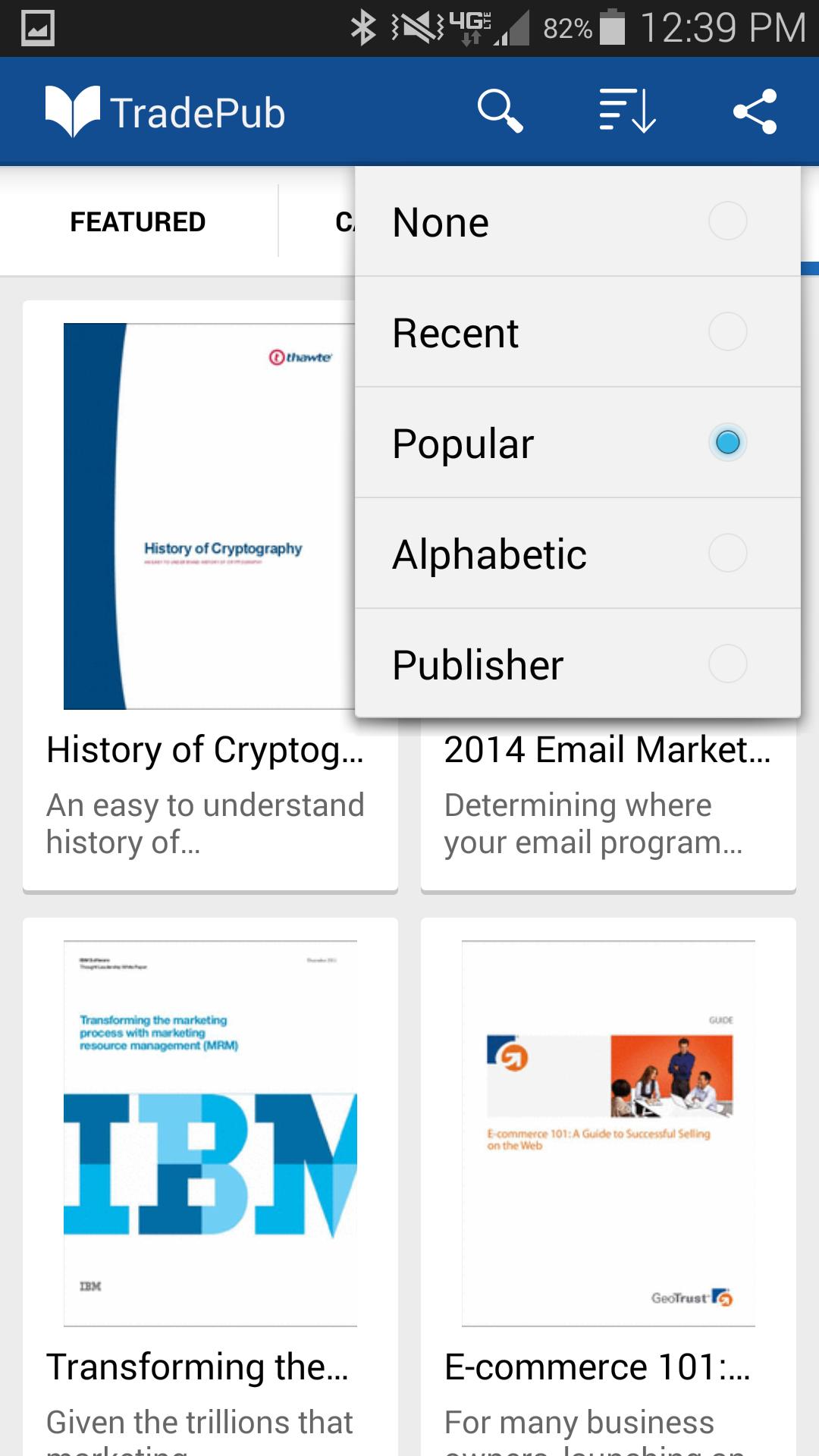The image size is (819, 1456).
Task: Tap the screenshot icon in the status bar
Action: 36,25
